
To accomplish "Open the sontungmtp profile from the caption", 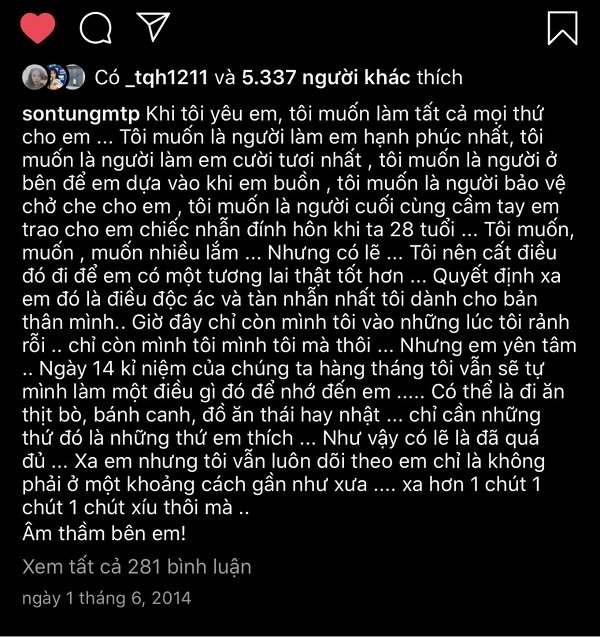I will [x=81, y=109].
